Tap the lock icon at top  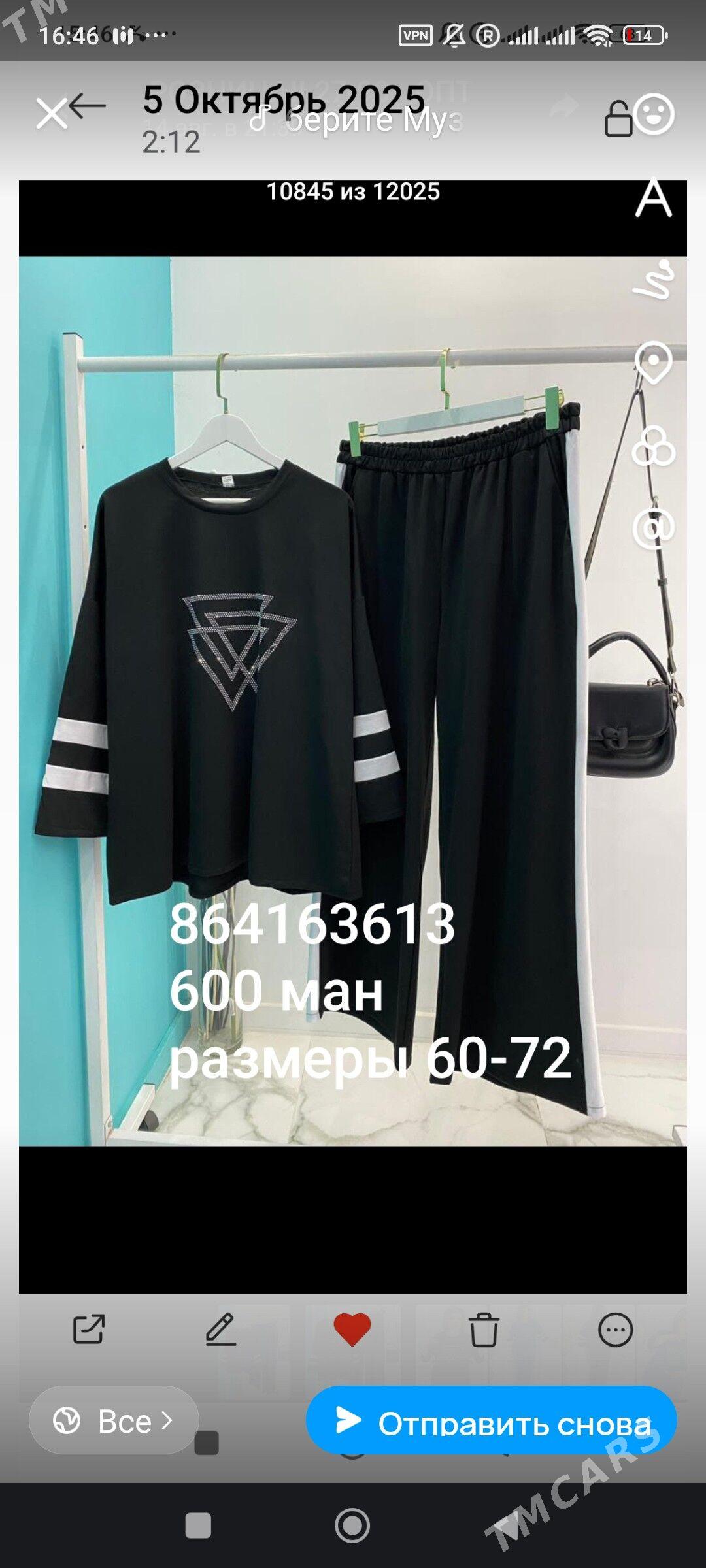click(618, 119)
